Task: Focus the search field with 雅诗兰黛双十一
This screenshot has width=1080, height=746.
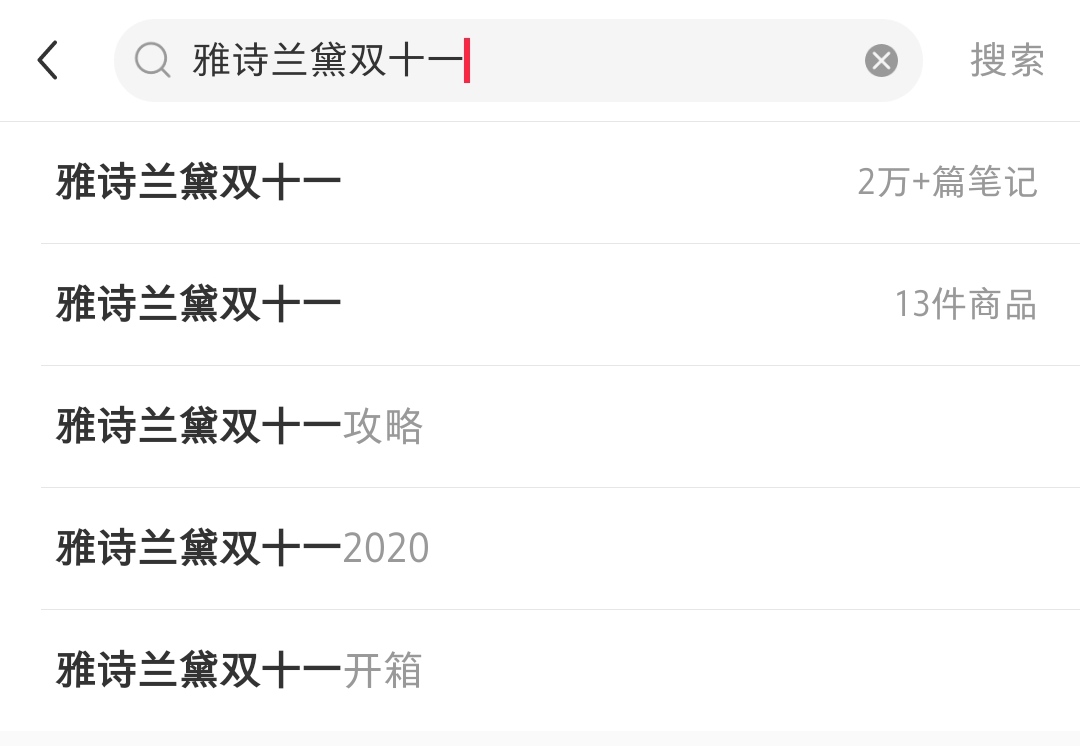Action: 500,61
